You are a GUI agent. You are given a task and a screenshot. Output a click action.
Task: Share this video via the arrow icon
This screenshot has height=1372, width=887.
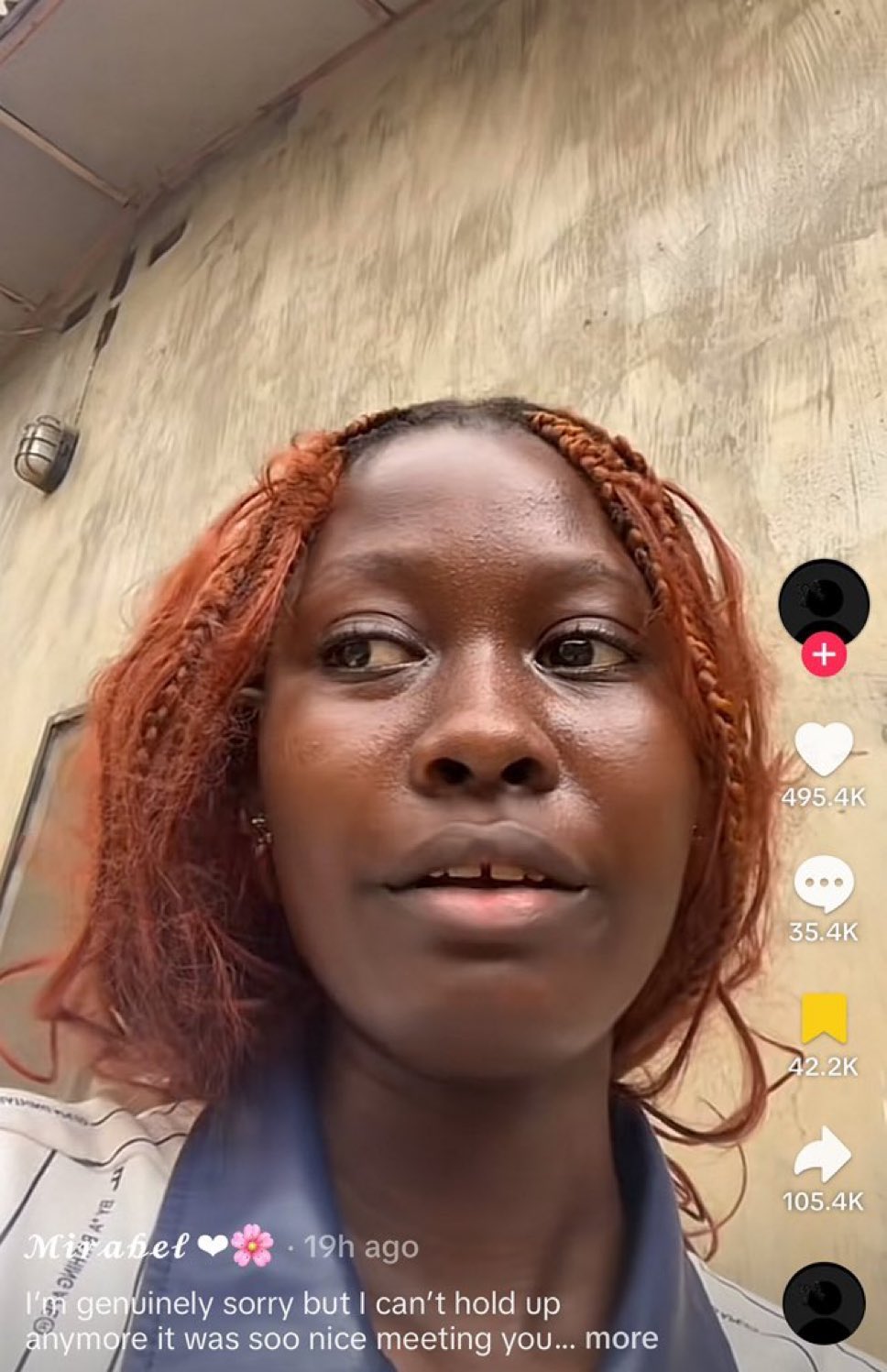pyautogui.click(x=823, y=1155)
